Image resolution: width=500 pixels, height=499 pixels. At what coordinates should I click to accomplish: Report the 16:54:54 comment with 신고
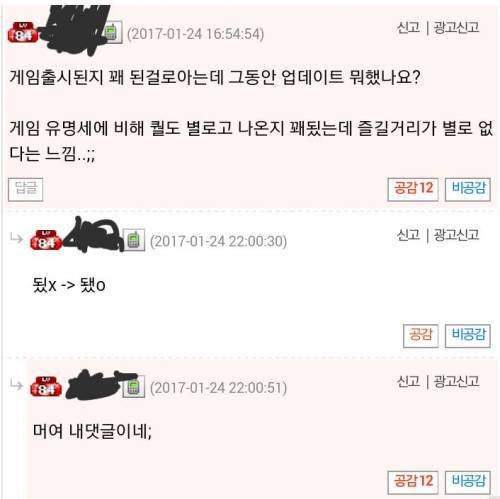[x=408, y=27]
